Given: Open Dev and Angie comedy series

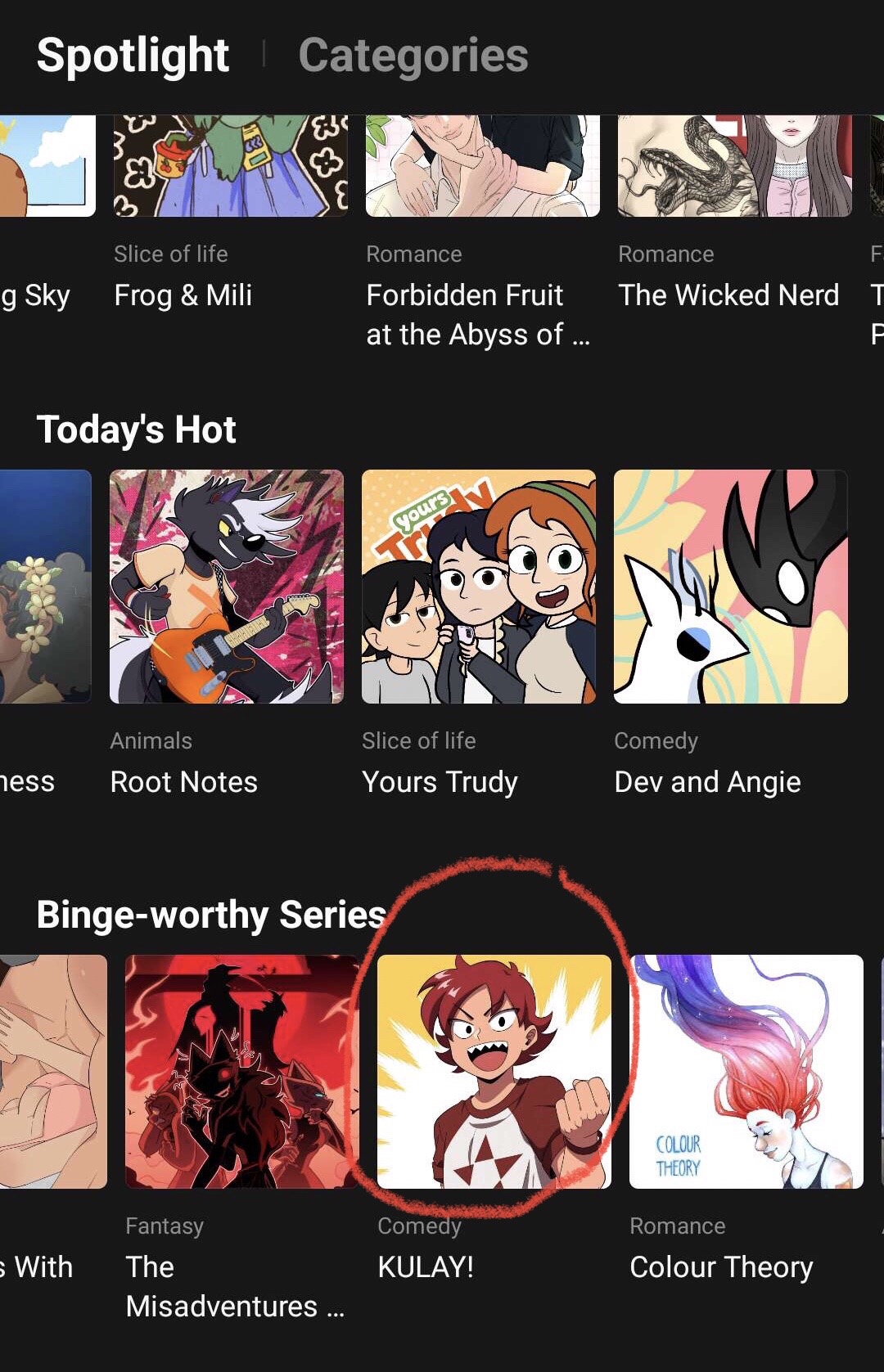Looking at the screenshot, I should click(x=731, y=587).
